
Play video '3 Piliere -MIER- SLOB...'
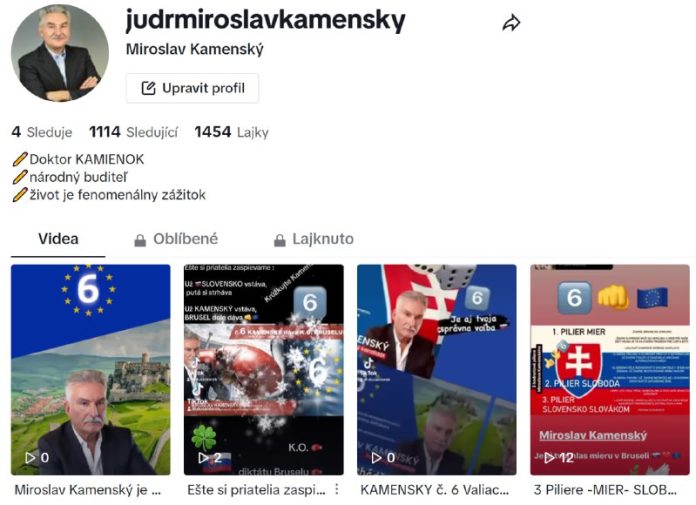610,370
